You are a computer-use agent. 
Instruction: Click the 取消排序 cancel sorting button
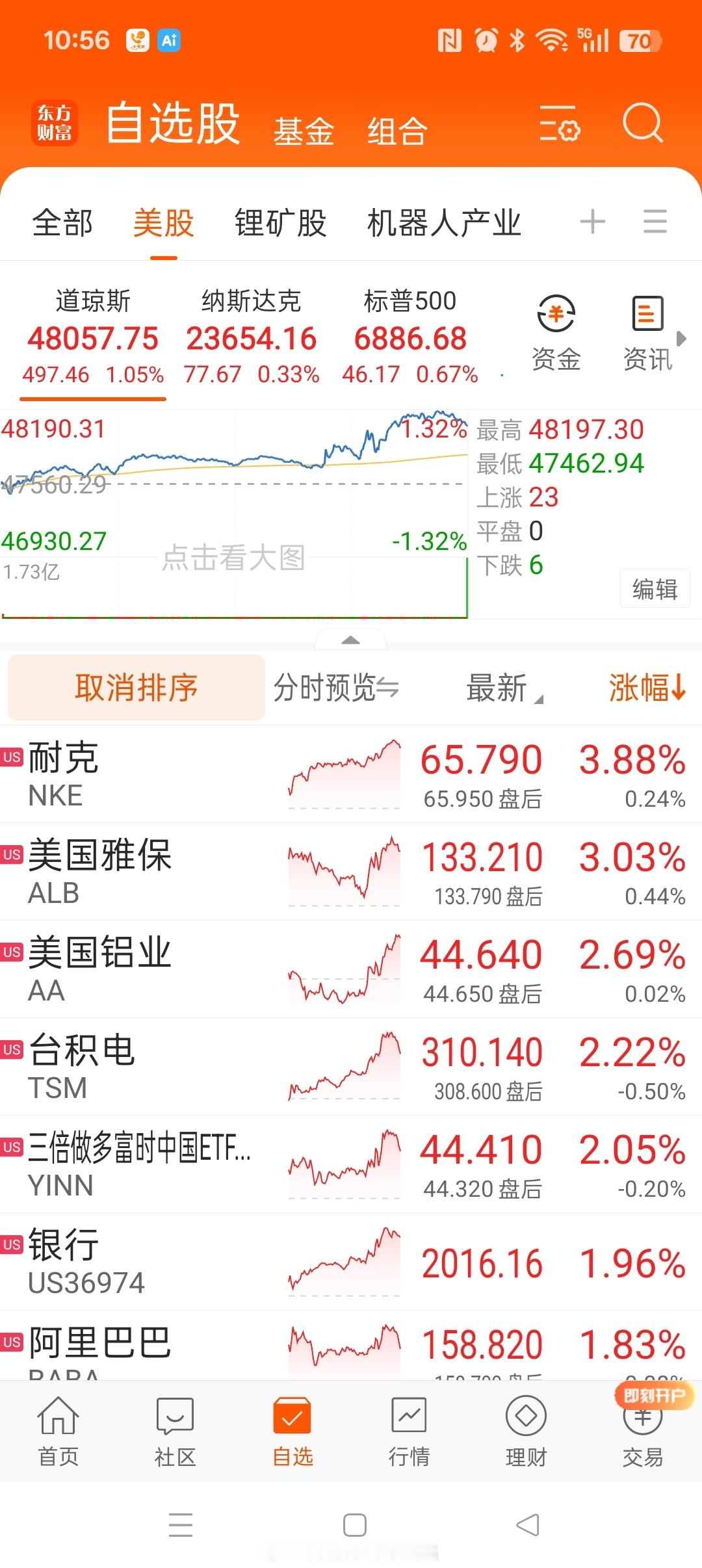pyautogui.click(x=136, y=687)
